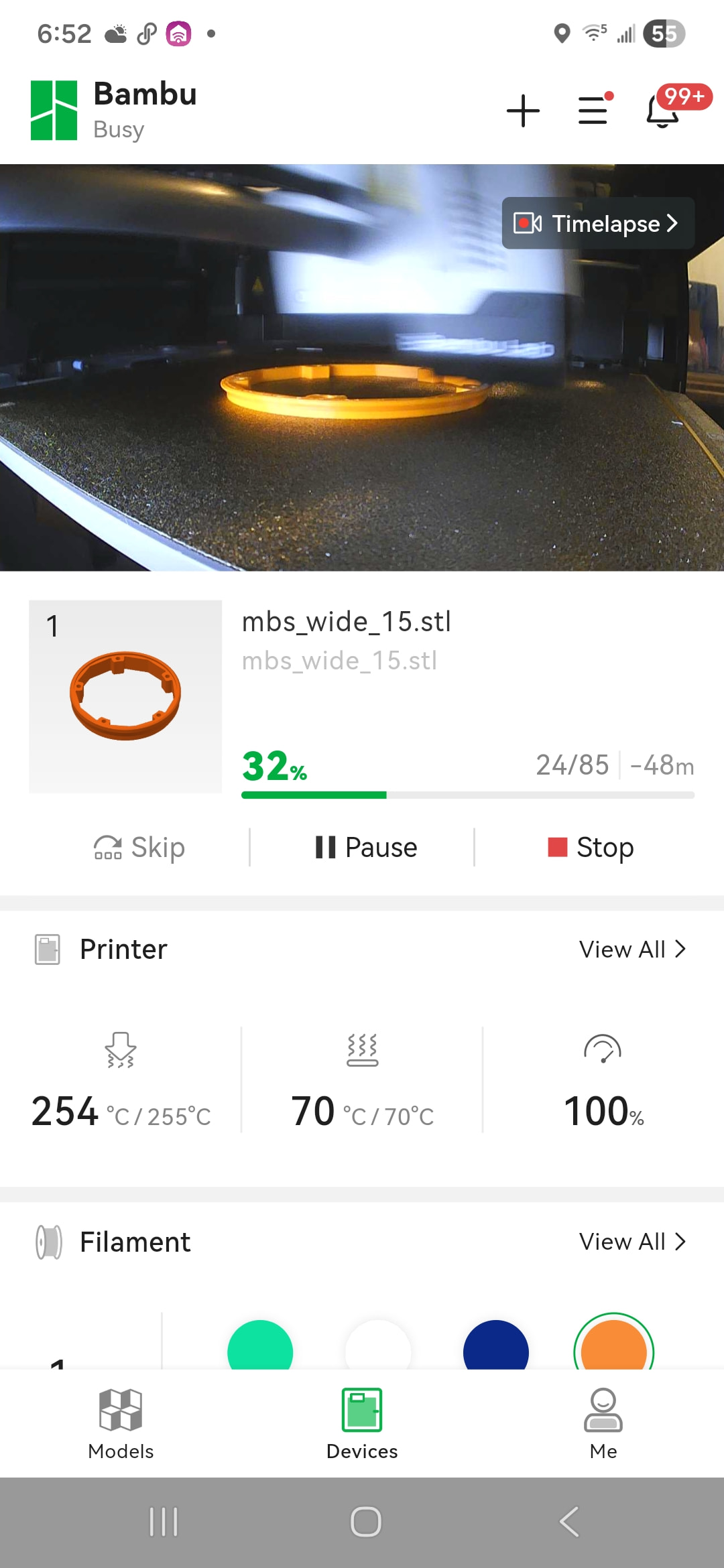Open the Timelapse recordings
The image size is (724, 1568).
(597, 223)
